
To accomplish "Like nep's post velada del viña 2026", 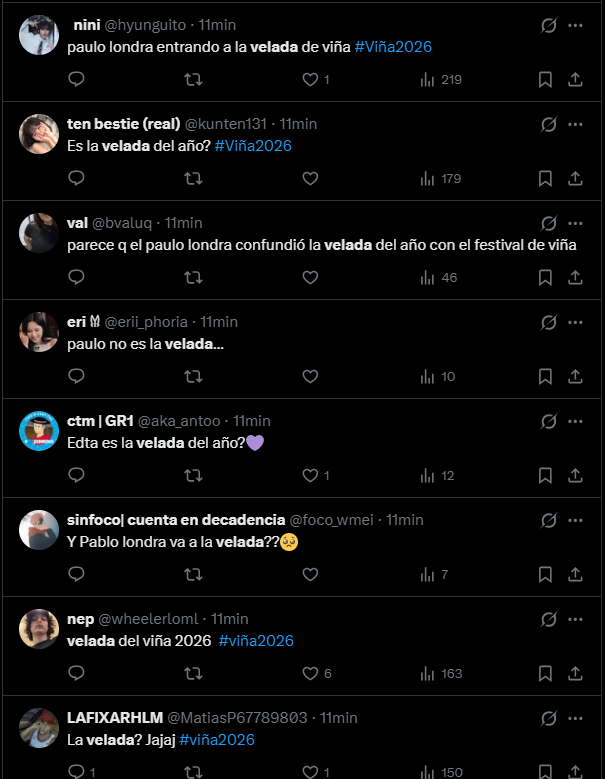I will pos(310,673).
